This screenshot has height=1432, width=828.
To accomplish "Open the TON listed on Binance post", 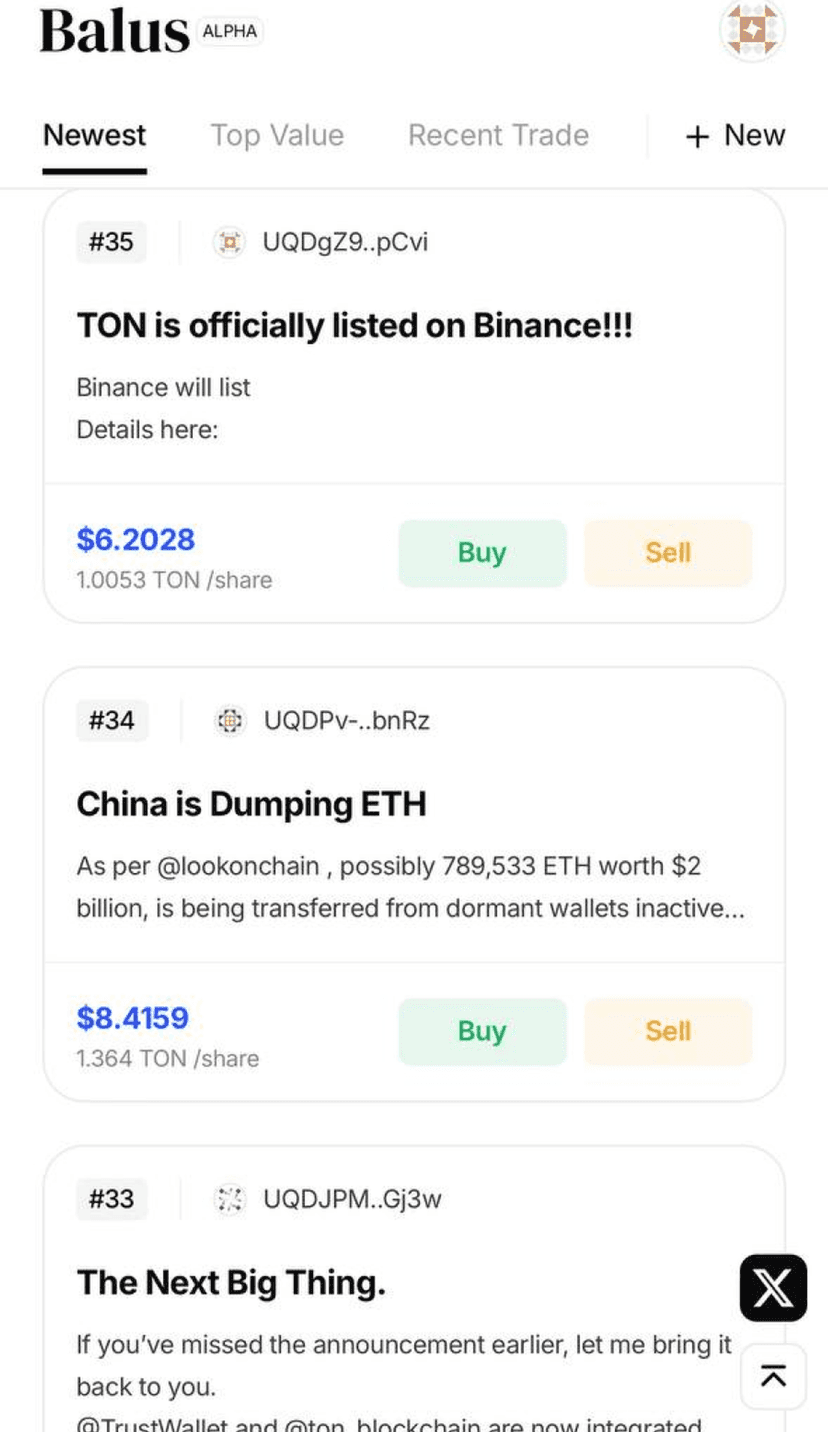I will coord(355,326).
